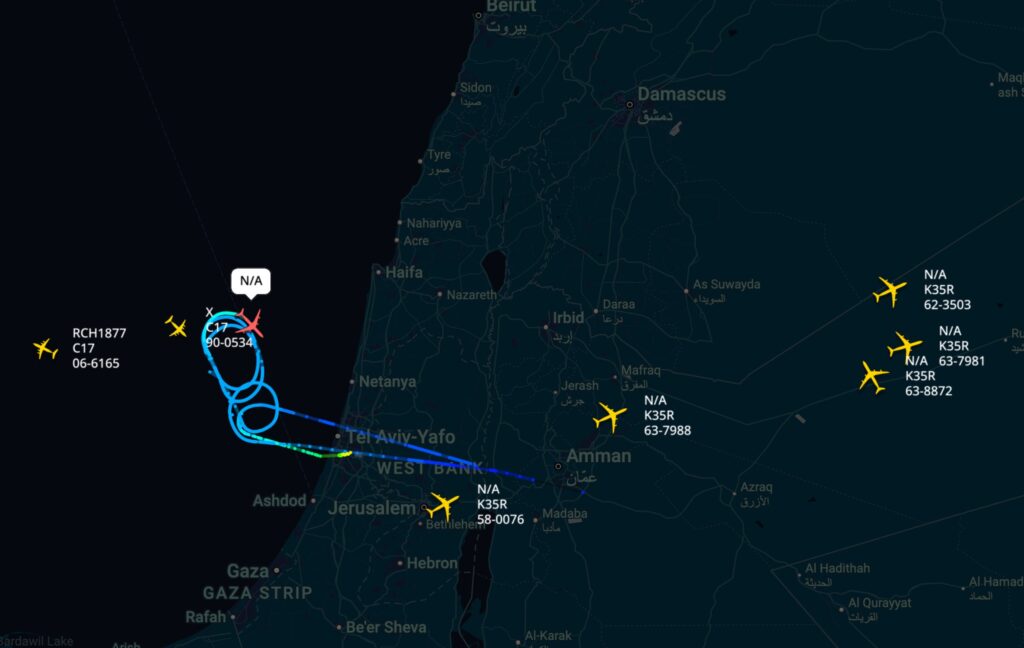Select the RCH1877 C17 aircraft
Image resolution: width=1024 pixels, height=648 pixels.
click(45, 349)
